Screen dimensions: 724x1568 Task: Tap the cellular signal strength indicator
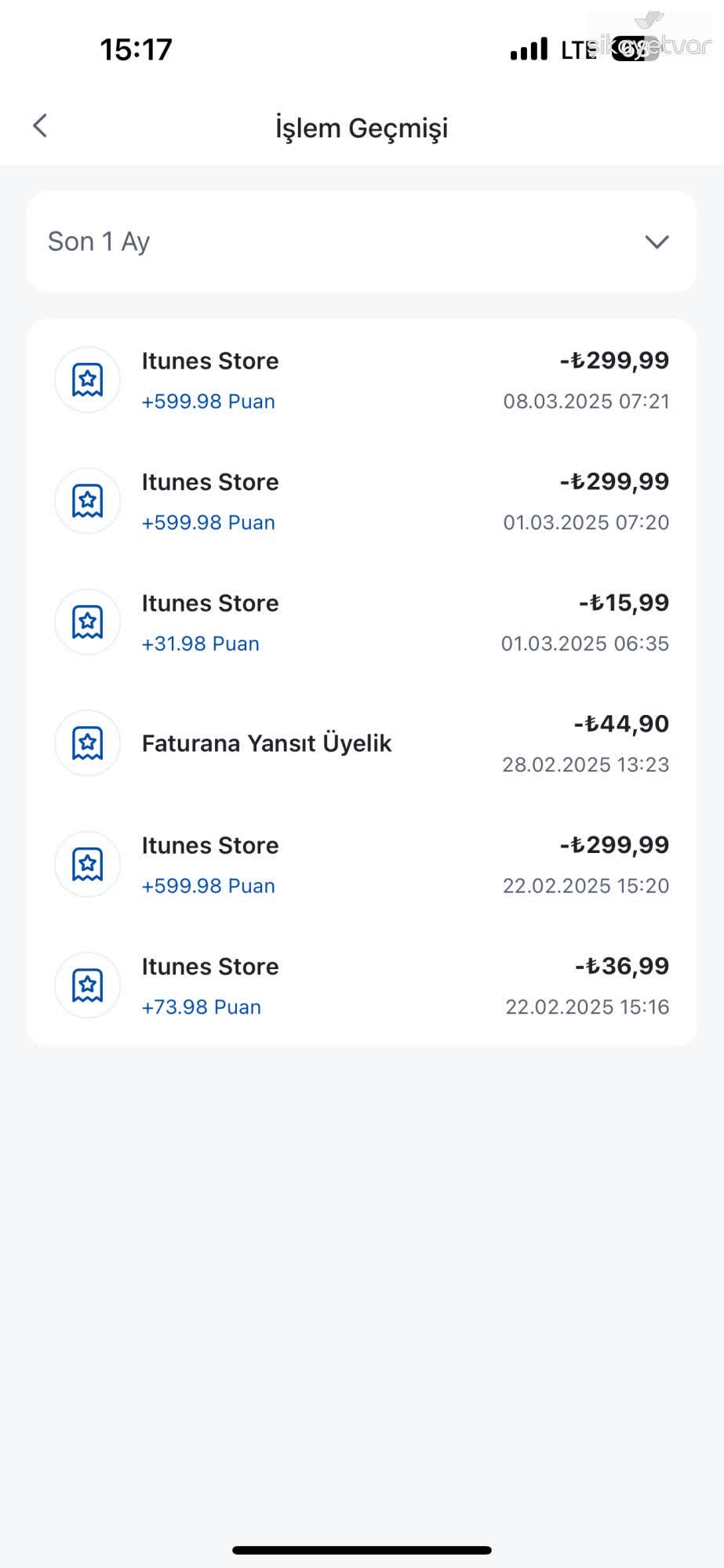click(x=527, y=49)
